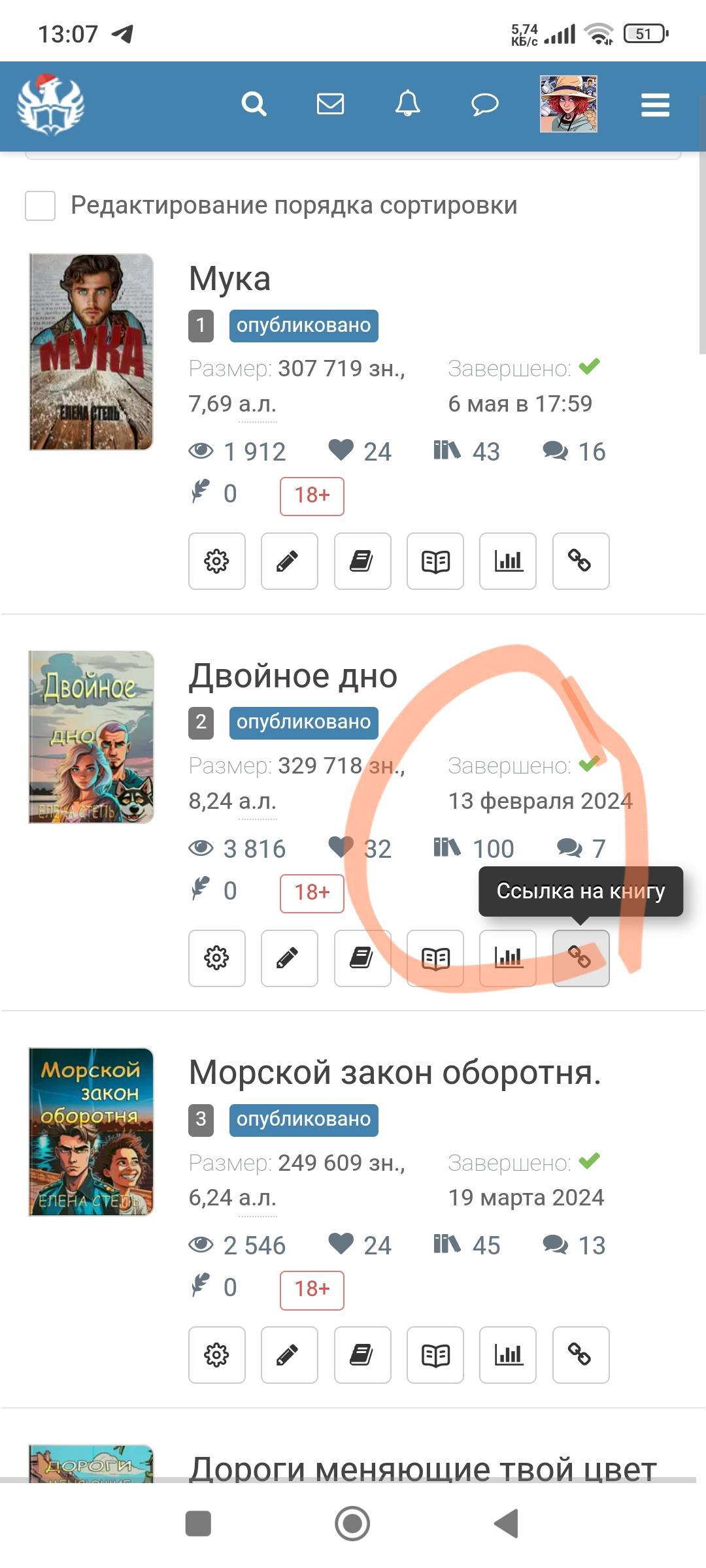Open statistics chart for Мука
706x1568 pixels.
pyautogui.click(x=508, y=561)
